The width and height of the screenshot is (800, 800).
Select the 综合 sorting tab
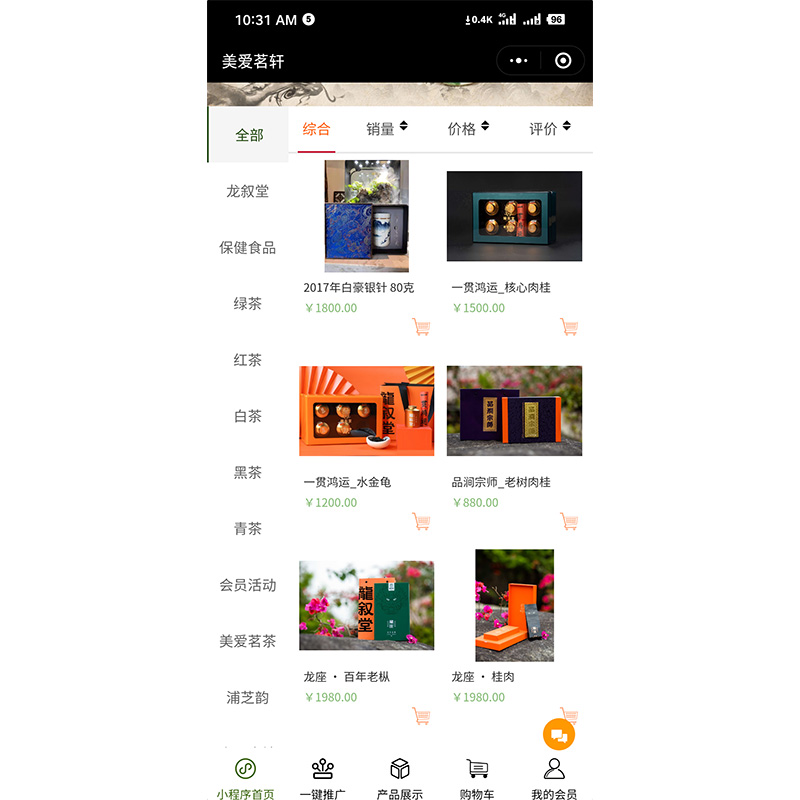tap(317, 129)
